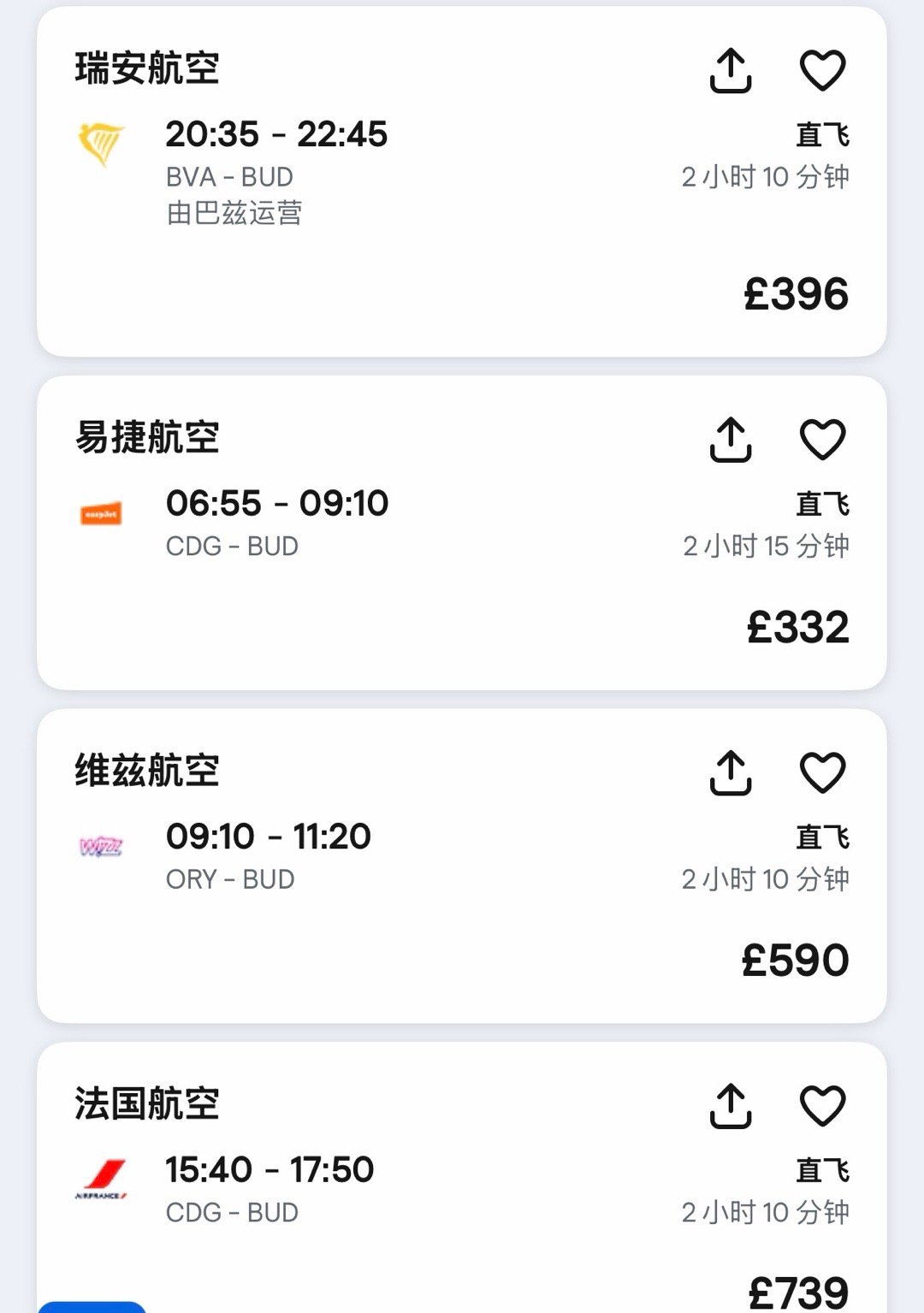This screenshot has height=1313, width=924.
Task: Share the 易捷航空 flight
Action: click(731, 440)
